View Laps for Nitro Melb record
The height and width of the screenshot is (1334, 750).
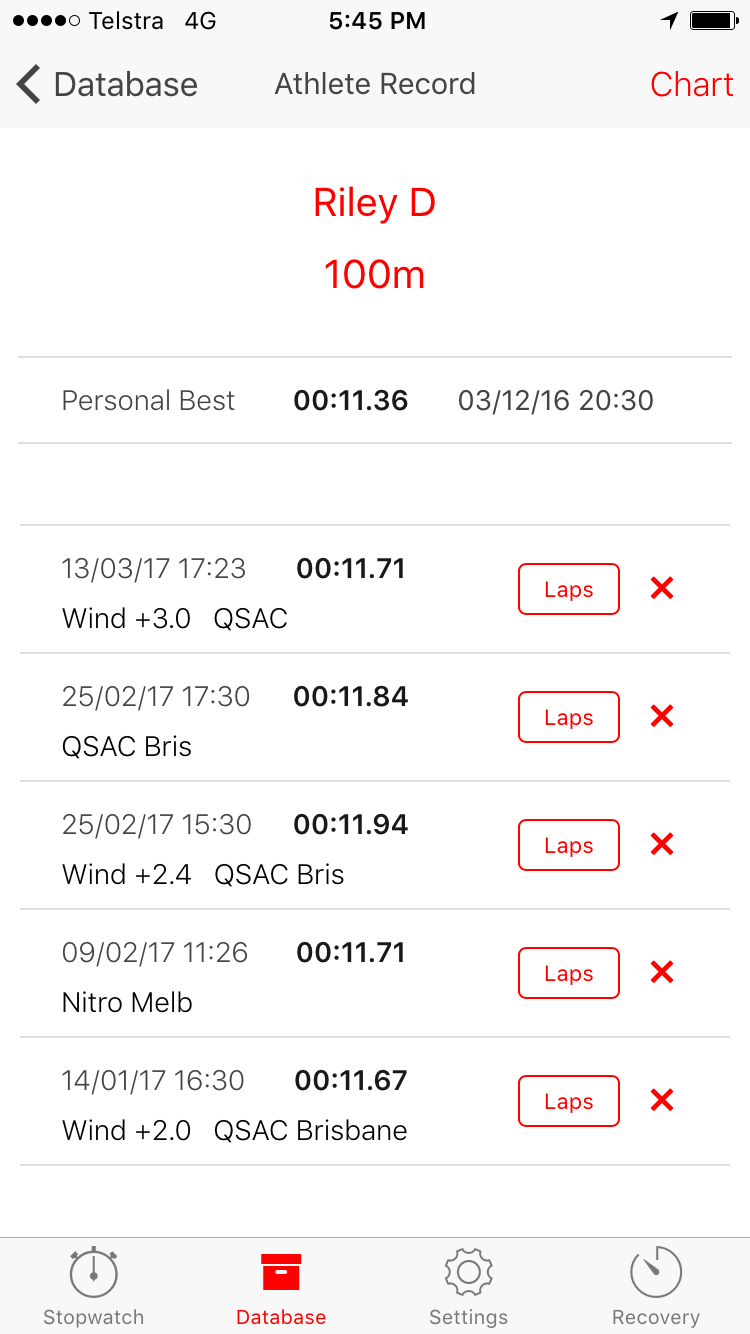[x=569, y=973]
